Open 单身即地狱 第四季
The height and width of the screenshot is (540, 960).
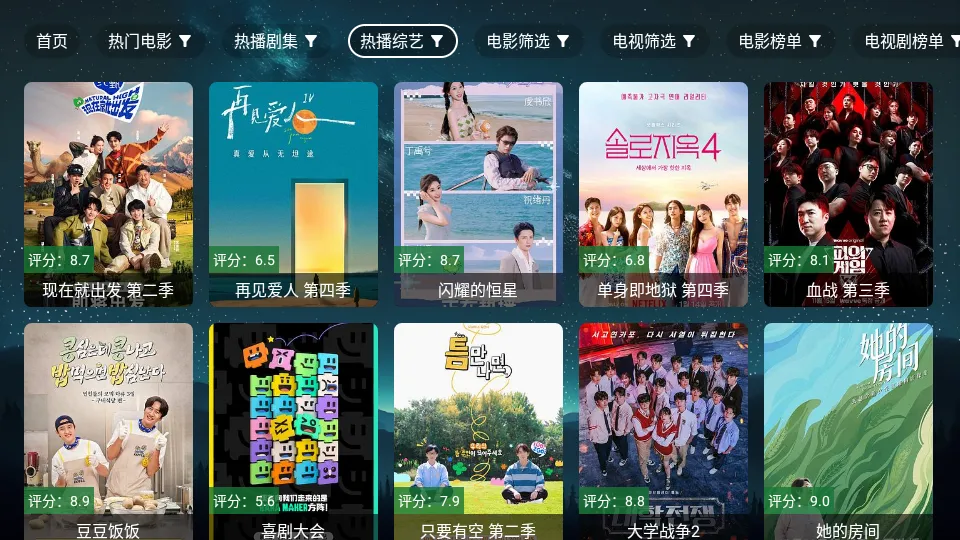pyautogui.click(x=663, y=194)
